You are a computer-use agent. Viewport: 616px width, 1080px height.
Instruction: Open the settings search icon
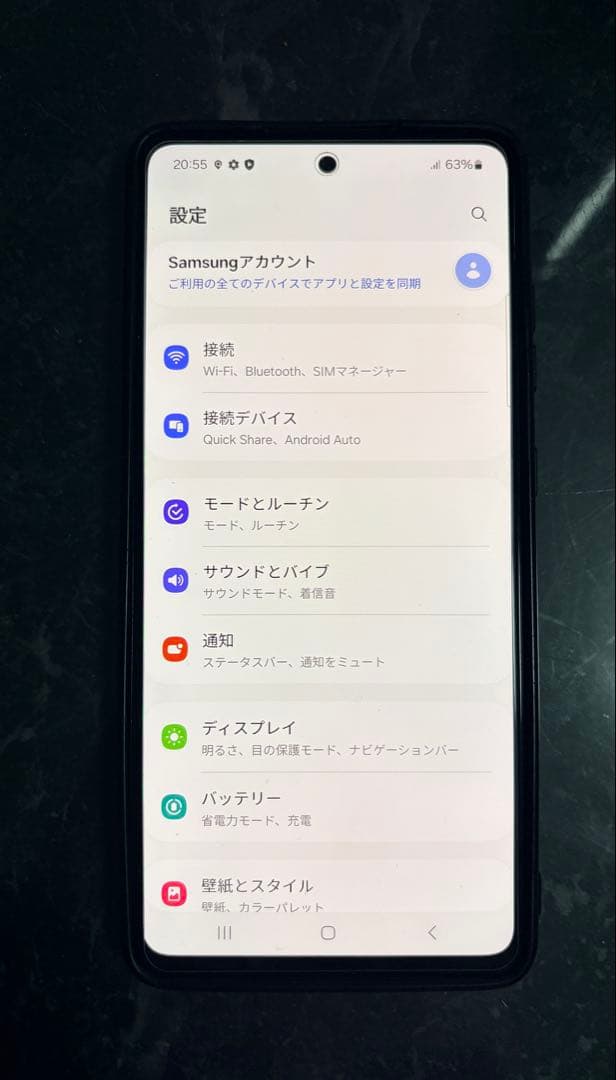click(479, 214)
